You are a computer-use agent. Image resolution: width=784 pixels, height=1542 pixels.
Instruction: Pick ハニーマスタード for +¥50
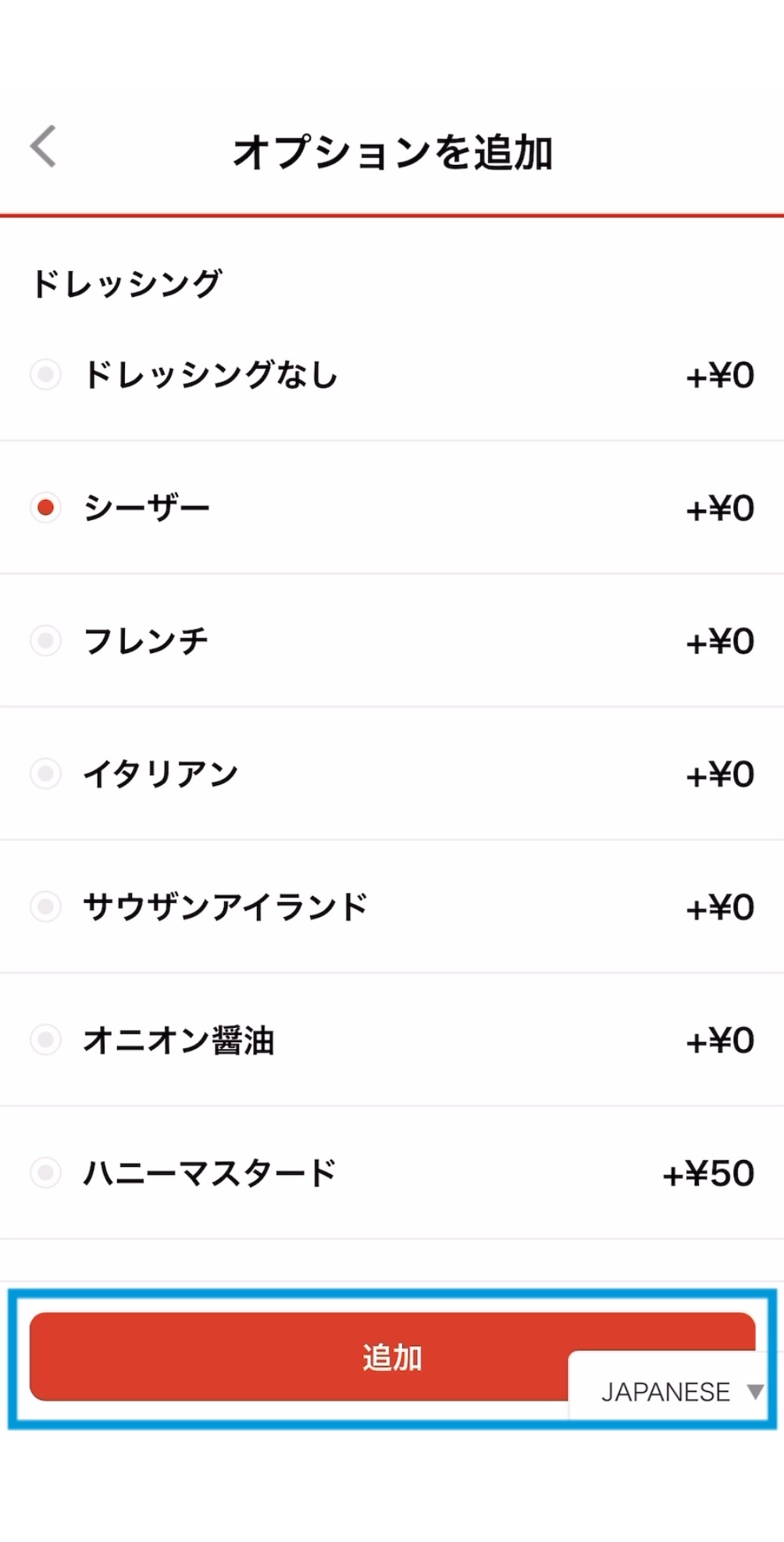pos(46,1173)
